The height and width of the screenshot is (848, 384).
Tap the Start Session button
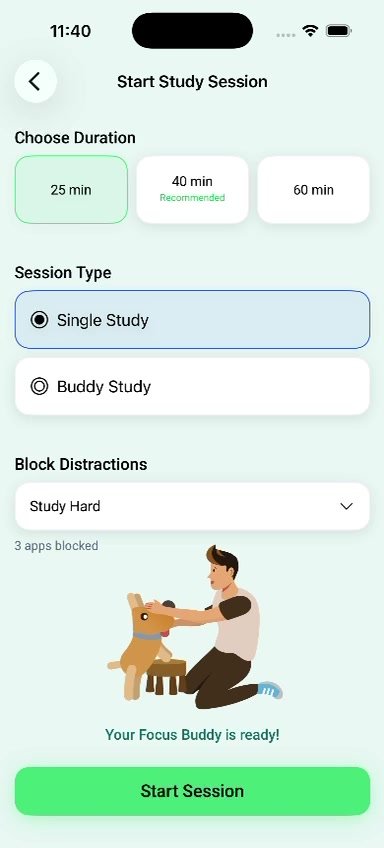point(193,791)
